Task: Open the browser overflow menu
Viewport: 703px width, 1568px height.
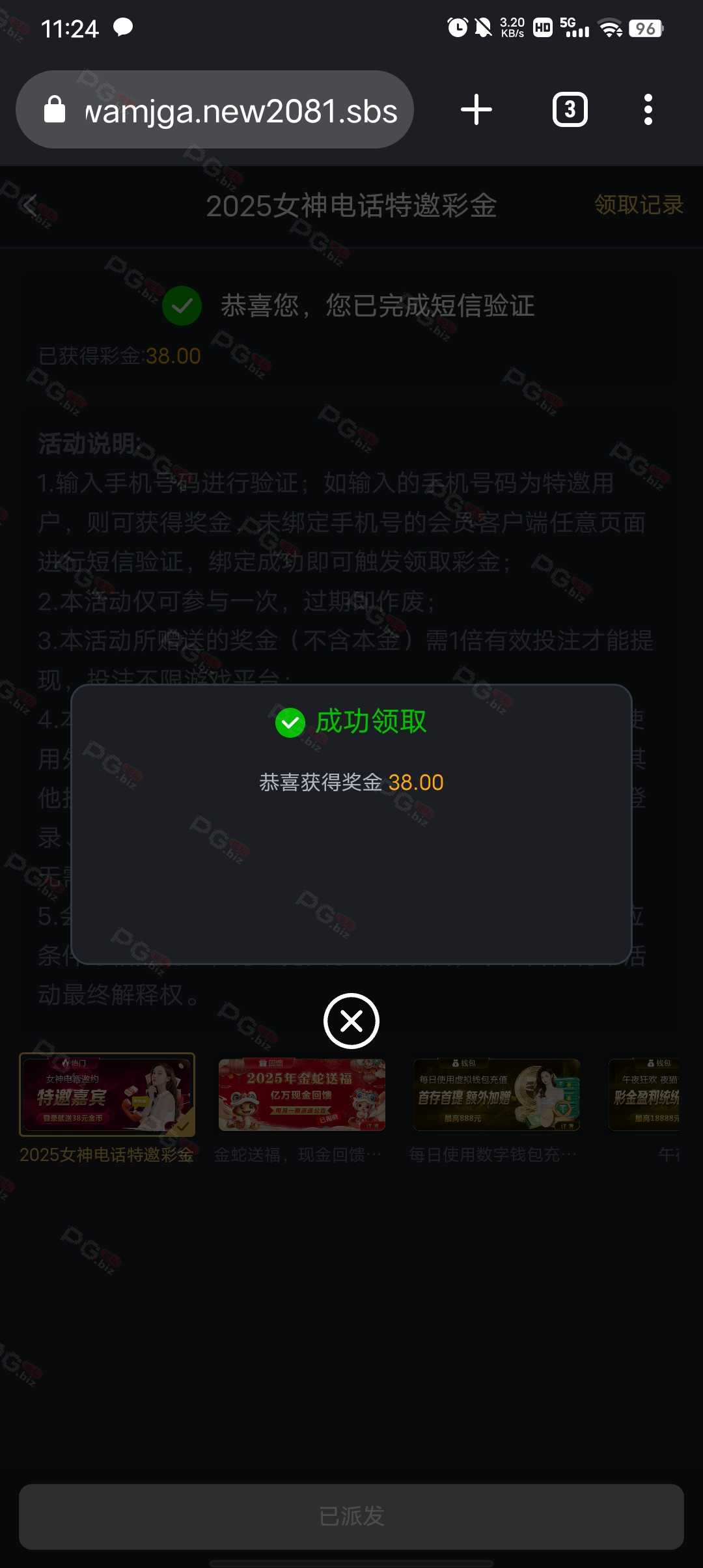Action: 648,109
